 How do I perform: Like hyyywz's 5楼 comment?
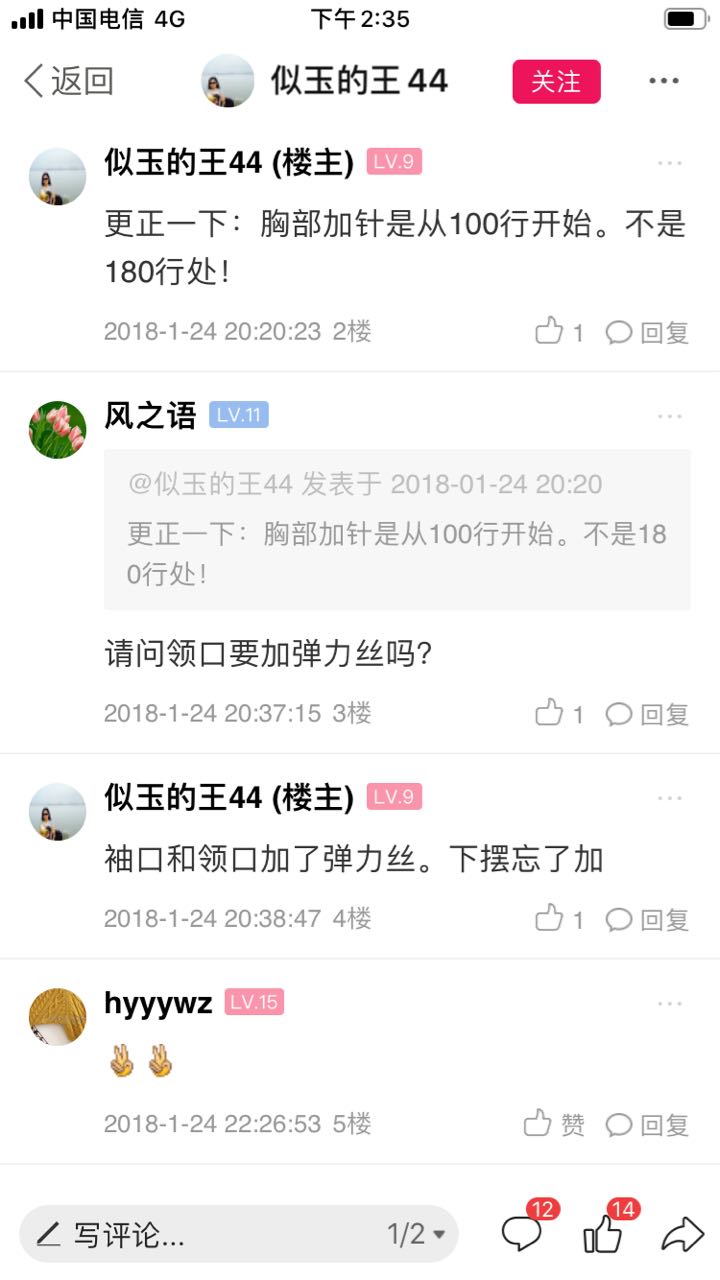554,1124
